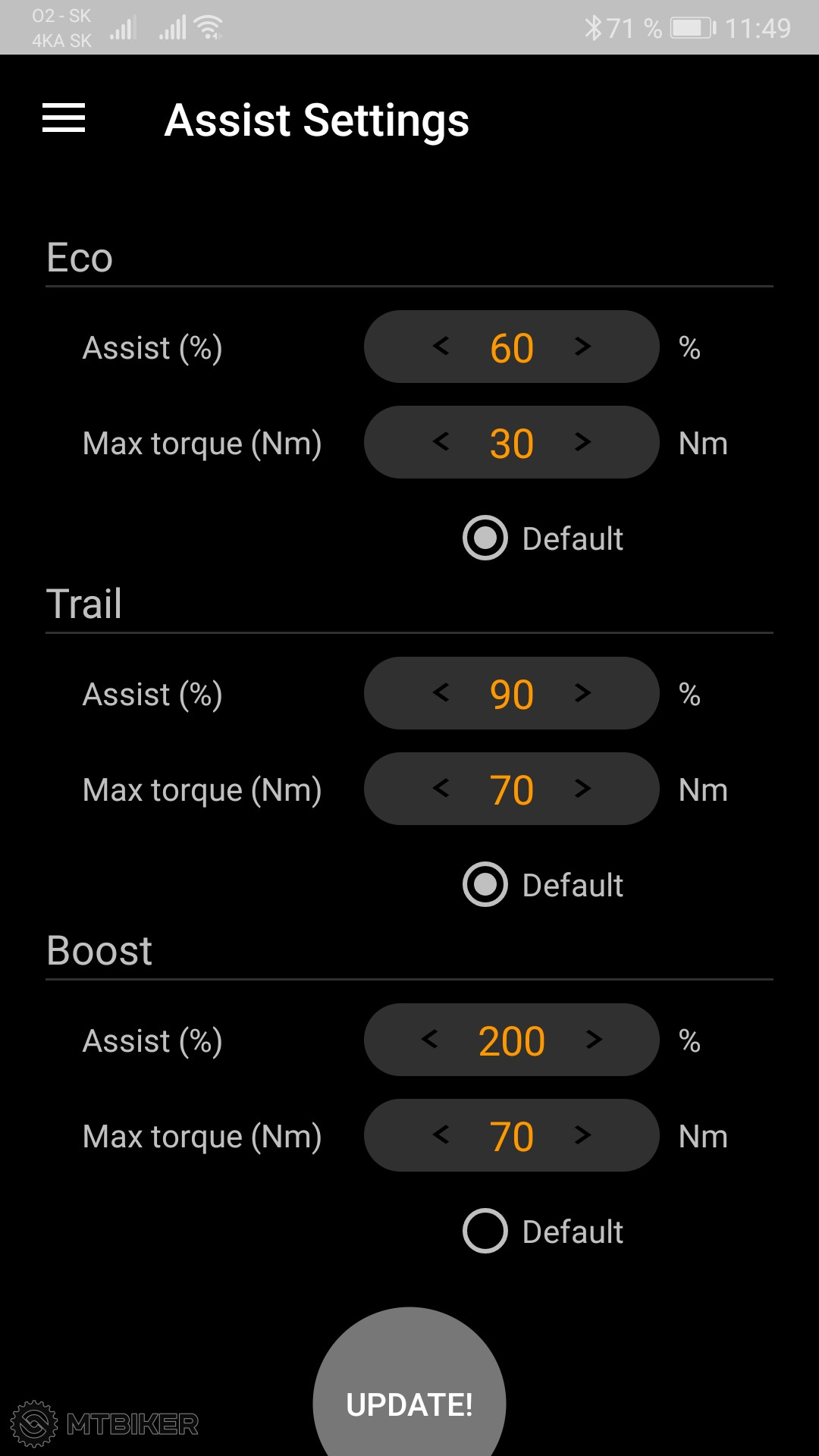Increase Eco assist percentage
Viewport: 819px width, 1456px height.
(582, 347)
